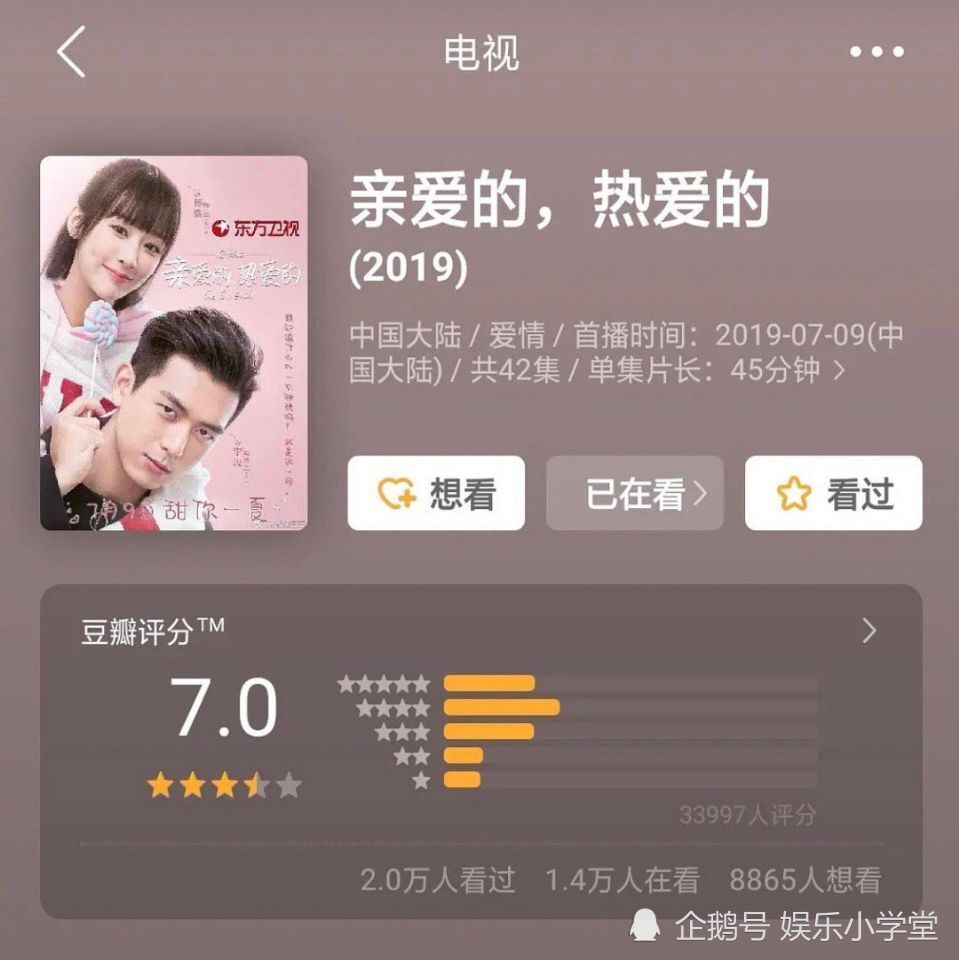Open the 豆瓣评分 rating details

click(x=868, y=631)
